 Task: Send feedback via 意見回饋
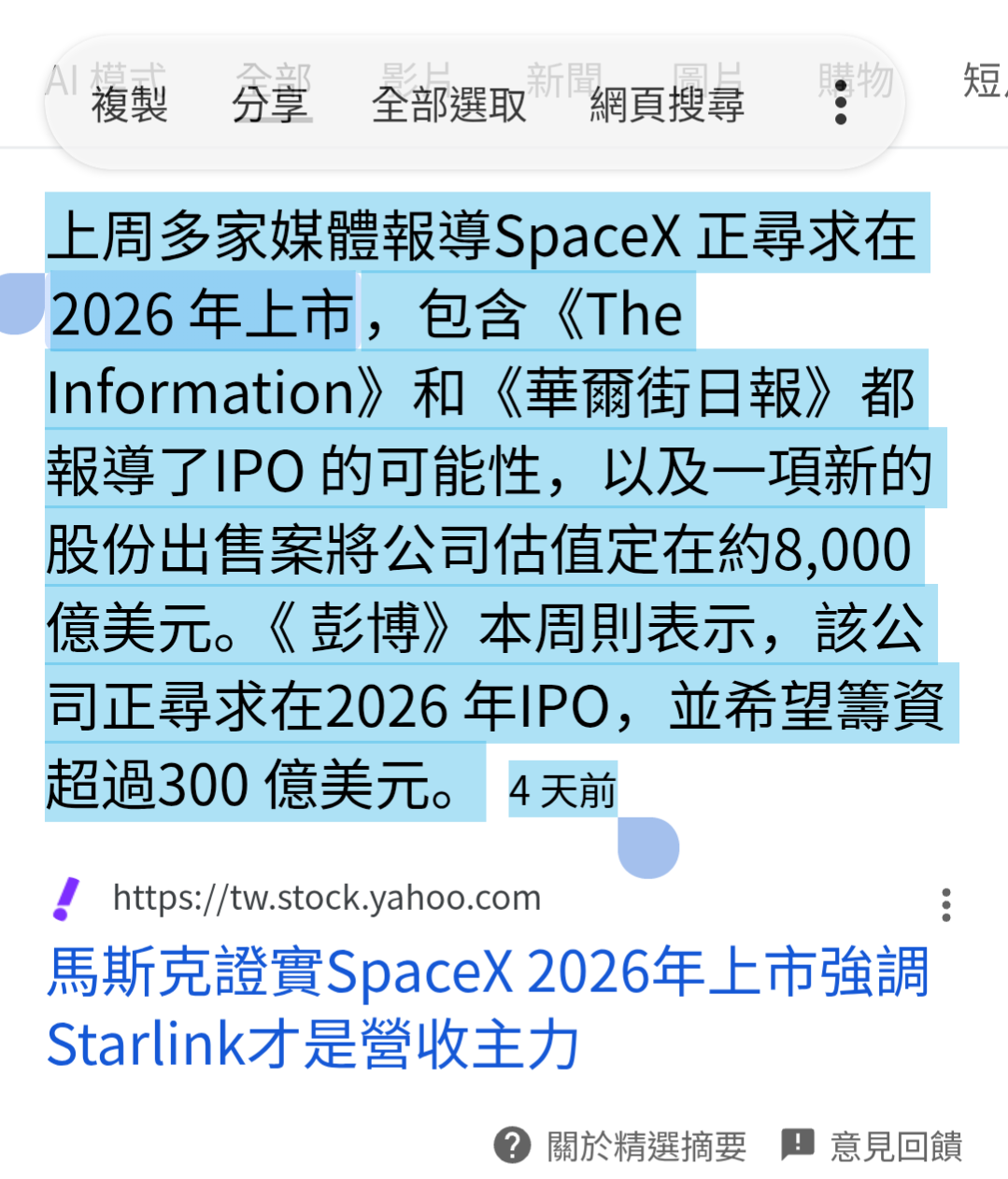pyautogui.click(x=872, y=1145)
